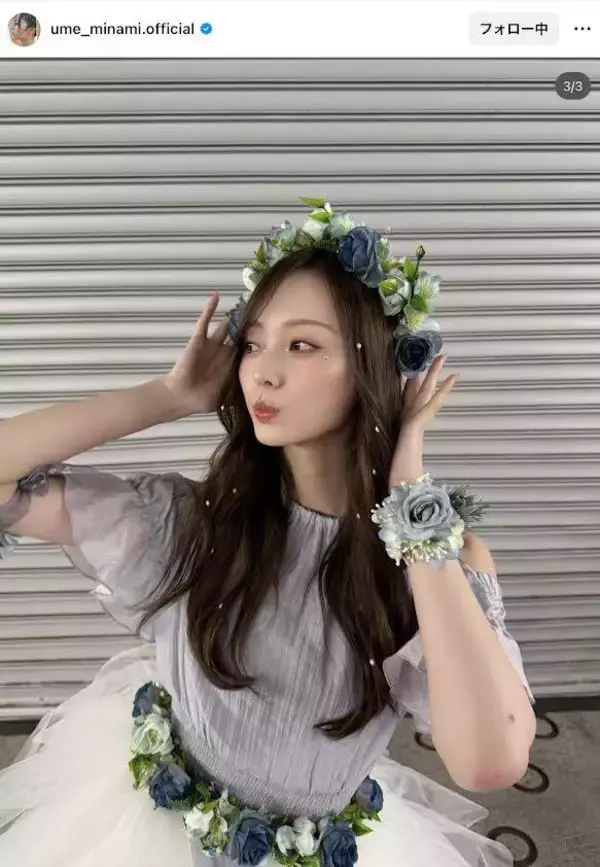Tap the フォロー中 following button
The image size is (600, 867).
tap(513, 29)
